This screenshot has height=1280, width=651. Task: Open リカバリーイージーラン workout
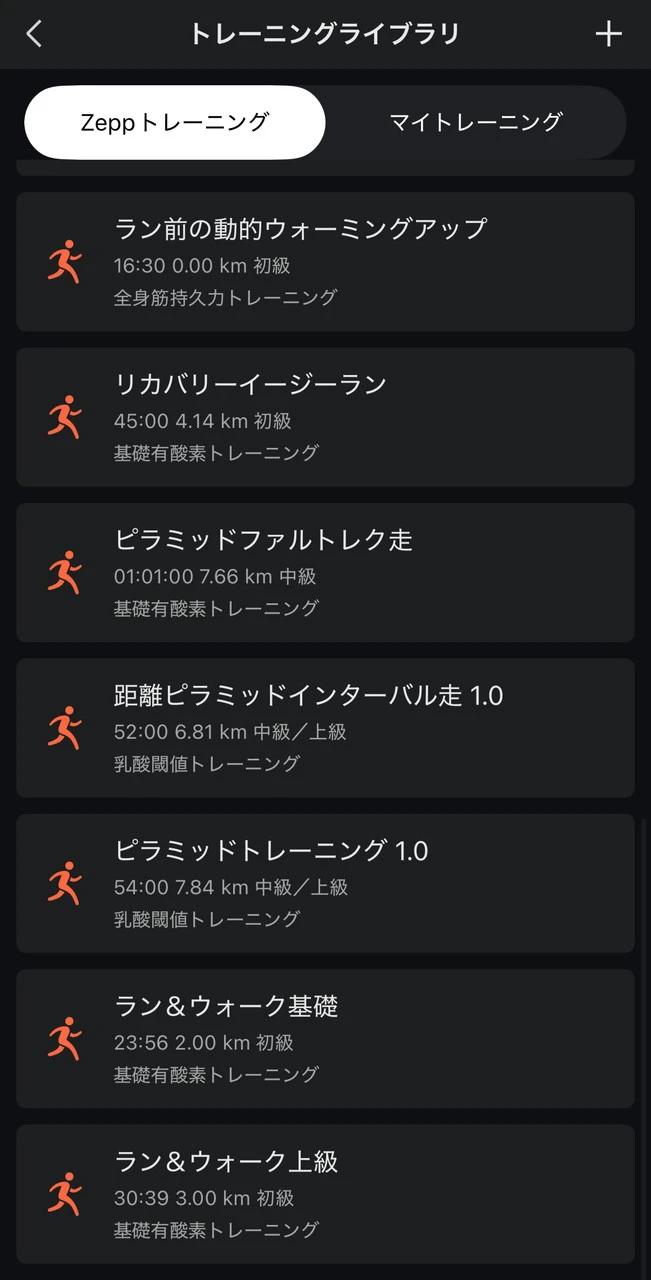325,417
